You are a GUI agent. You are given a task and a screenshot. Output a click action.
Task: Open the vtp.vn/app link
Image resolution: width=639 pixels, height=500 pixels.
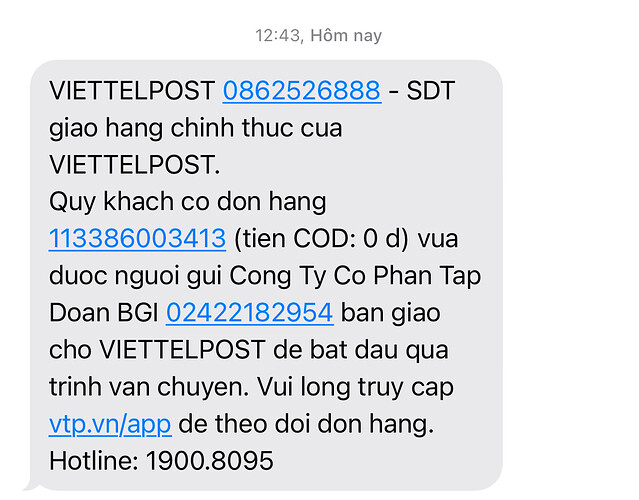click(x=110, y=424)
